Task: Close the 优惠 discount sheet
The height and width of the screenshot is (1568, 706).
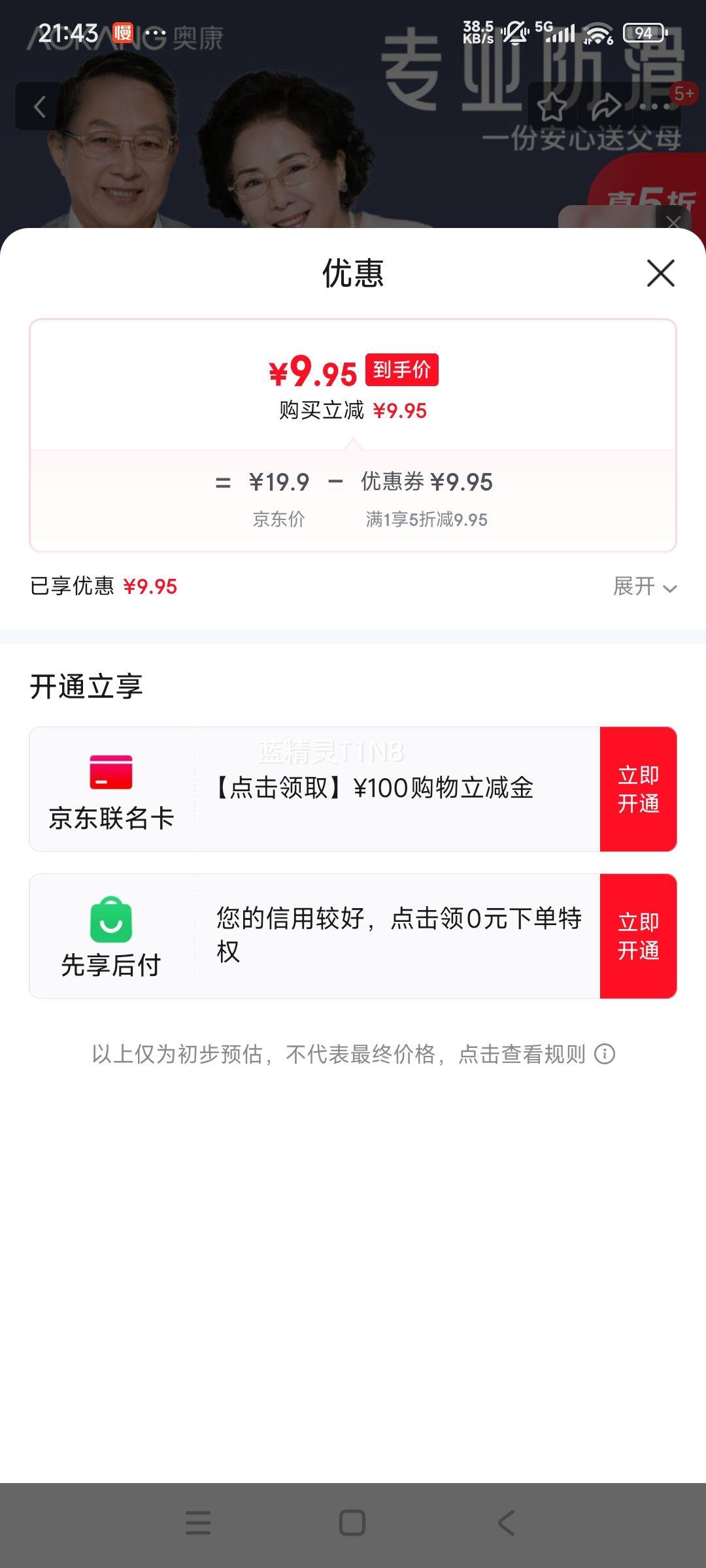Action: tap(660, 273)
